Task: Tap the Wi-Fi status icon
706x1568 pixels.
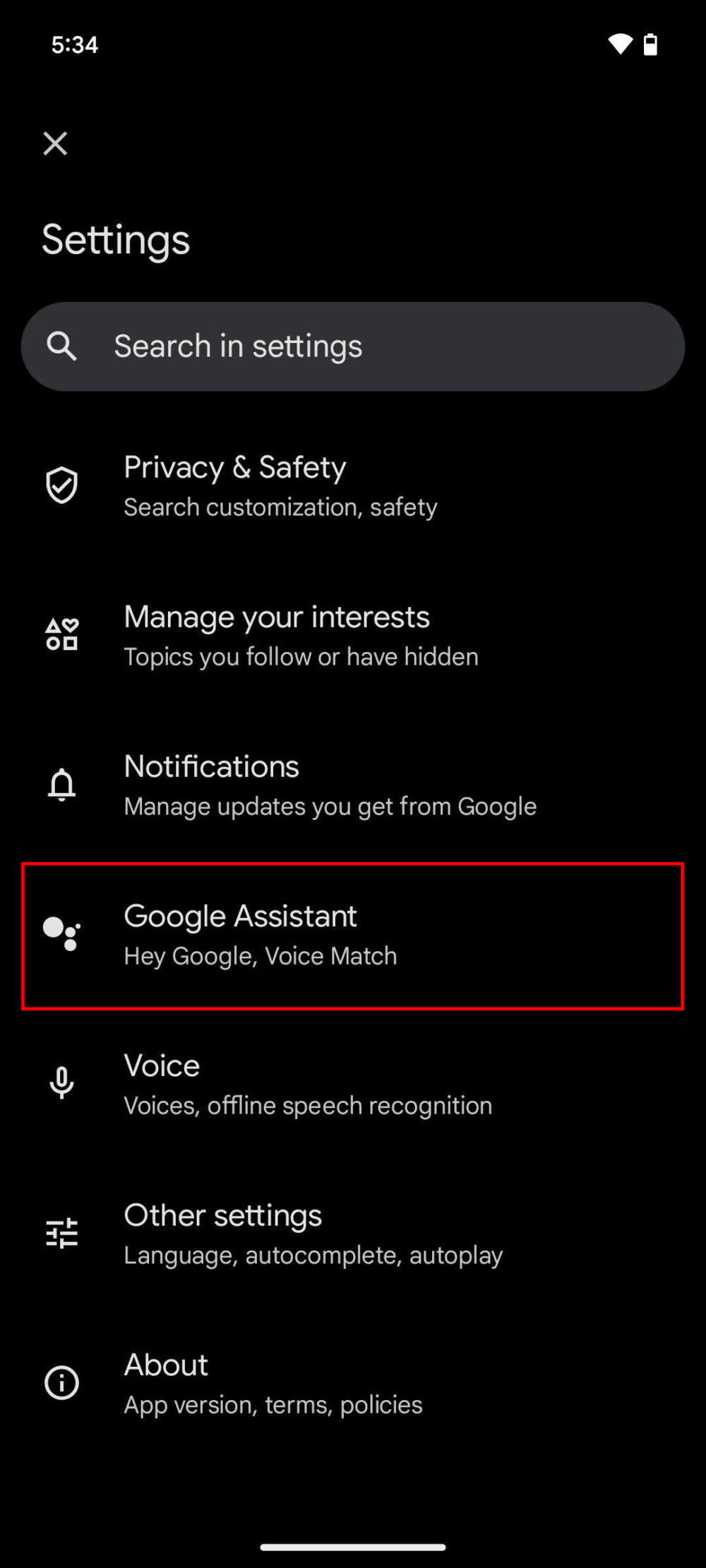Action: click(621, 44)
